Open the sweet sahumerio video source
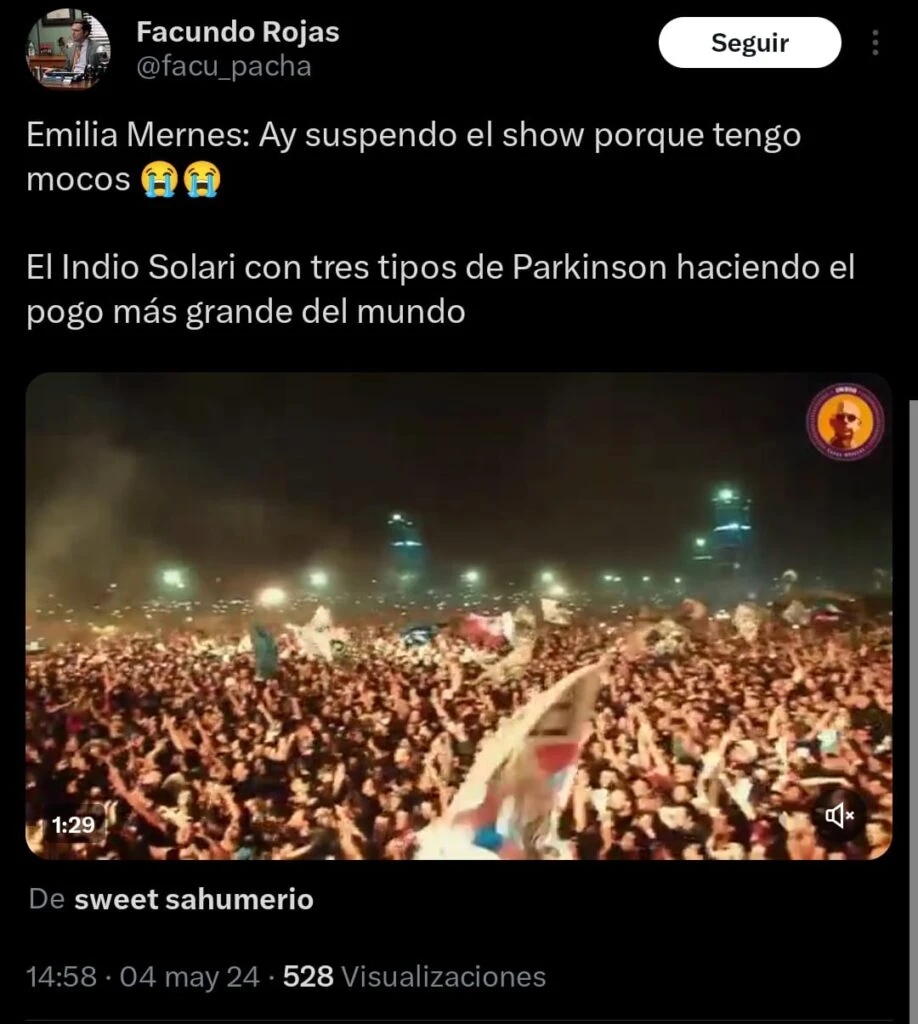918x1024 pixels. pyautogui.click(x=193, y=899)
